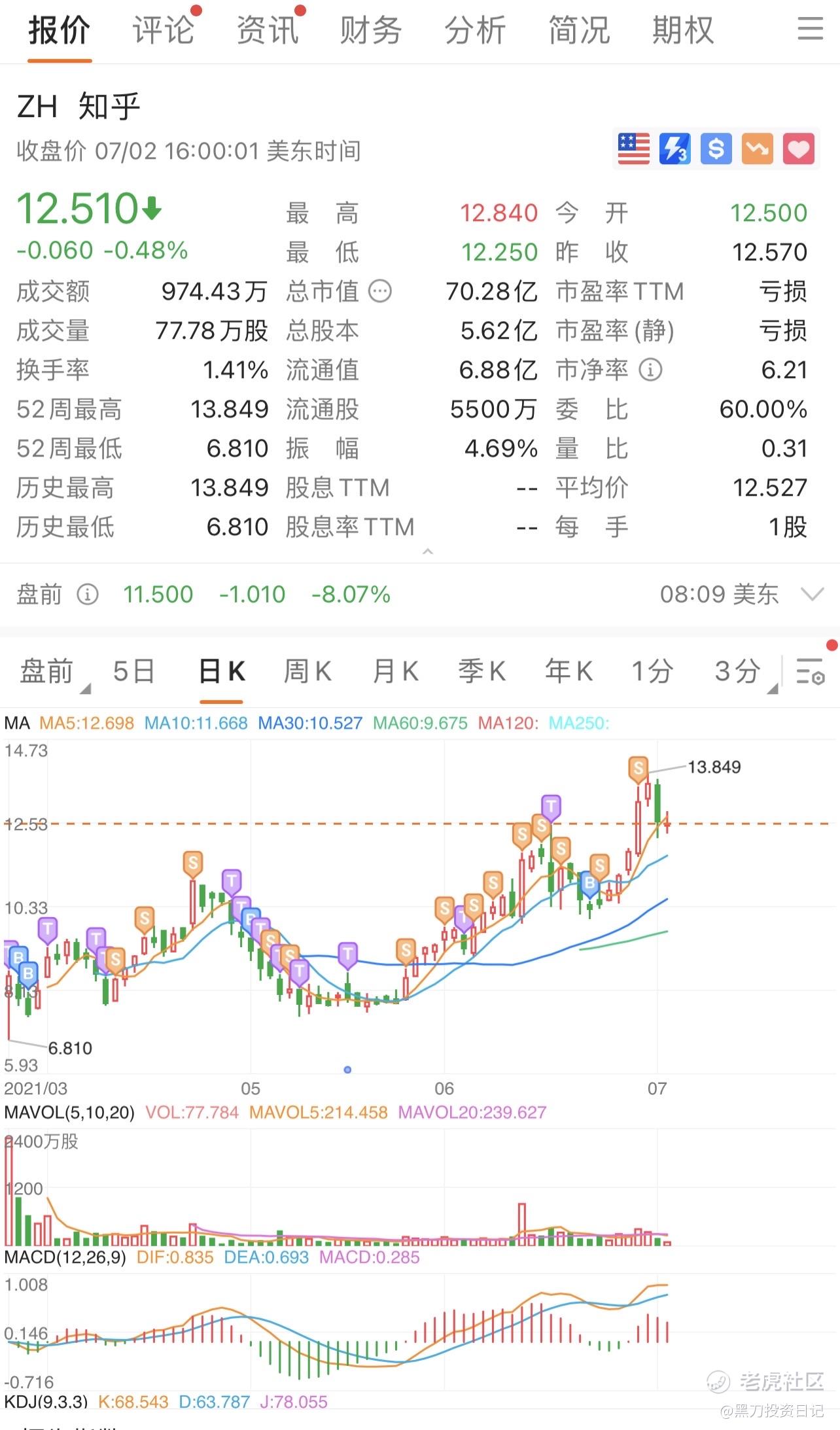Tap the heart badge icon

798,149
